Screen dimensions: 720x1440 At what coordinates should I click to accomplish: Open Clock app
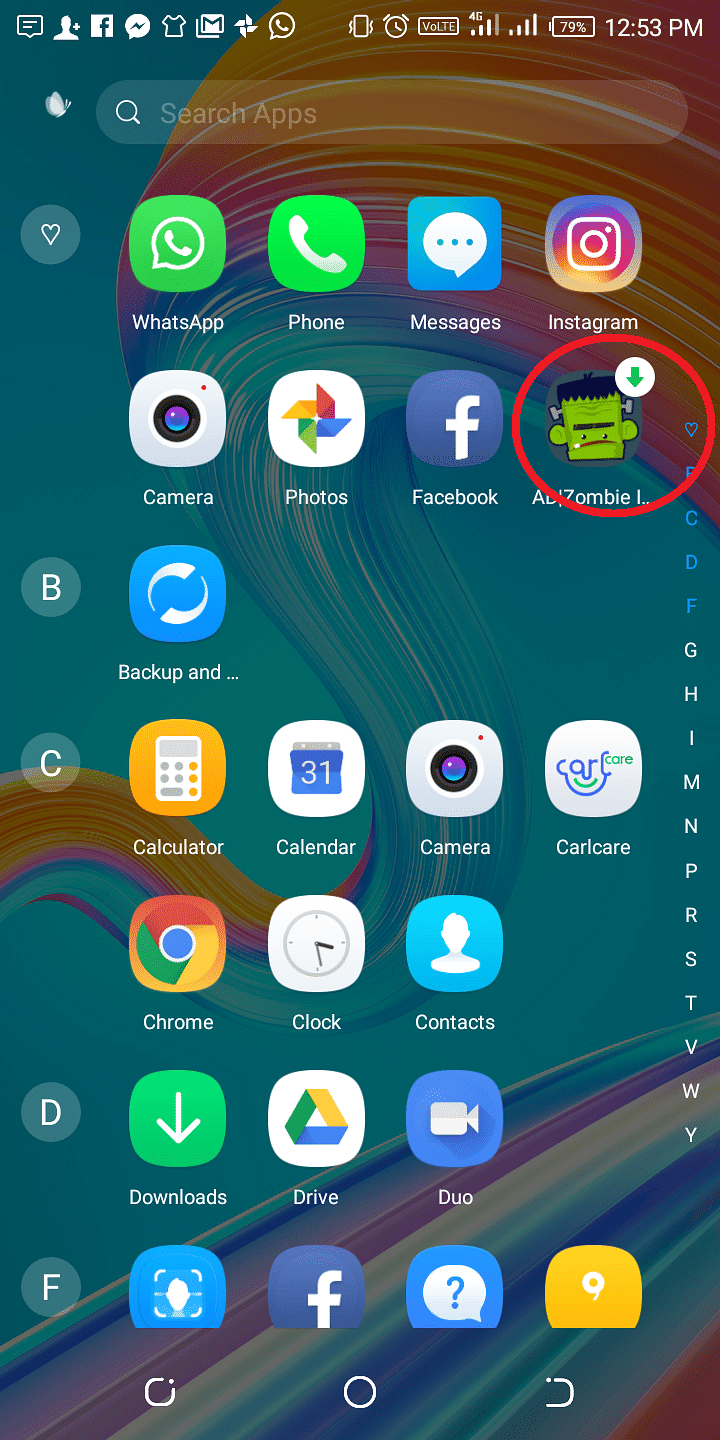[316, 945]
